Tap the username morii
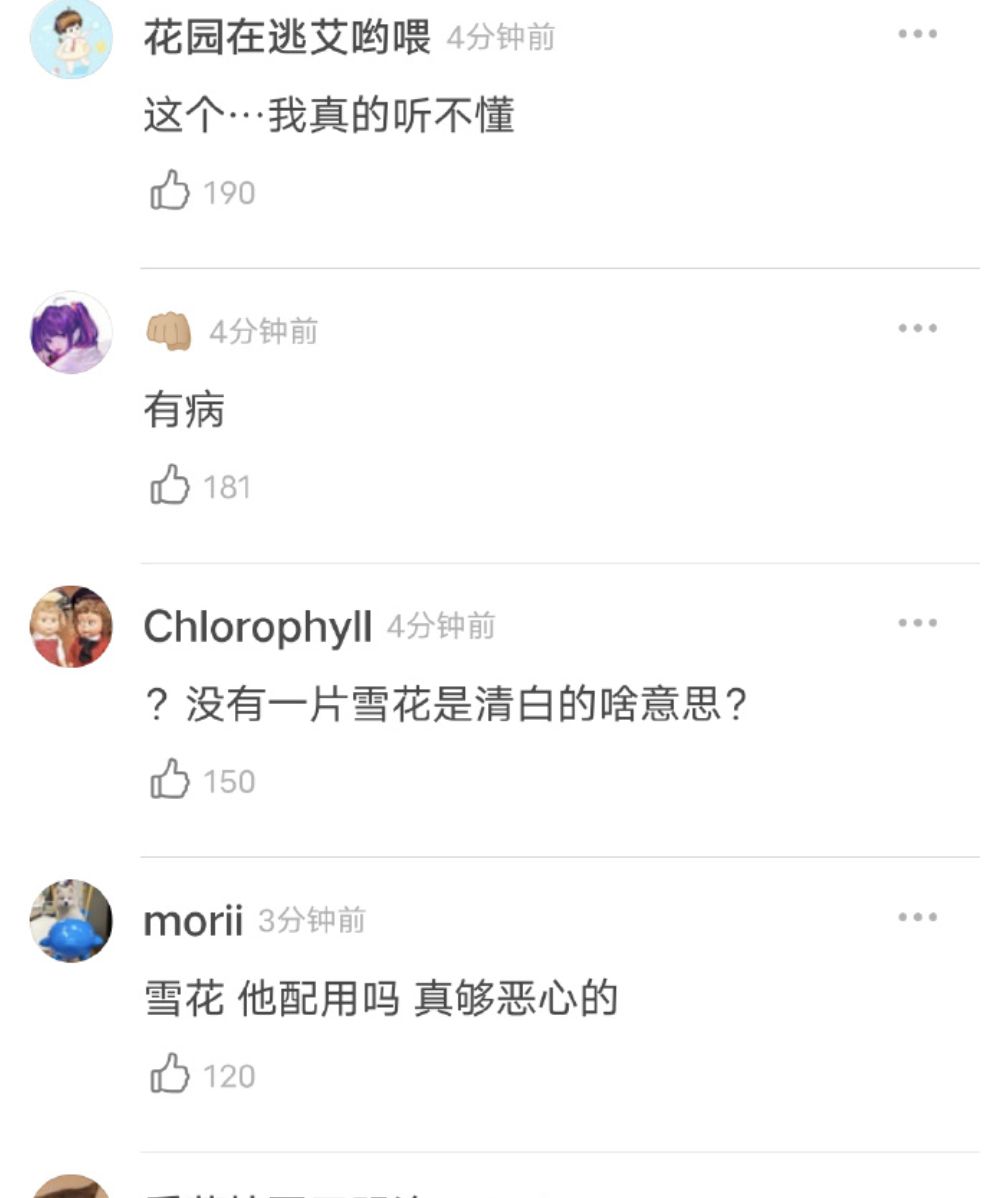This screenshot has width=988, height=1198. tap(193, 921)
